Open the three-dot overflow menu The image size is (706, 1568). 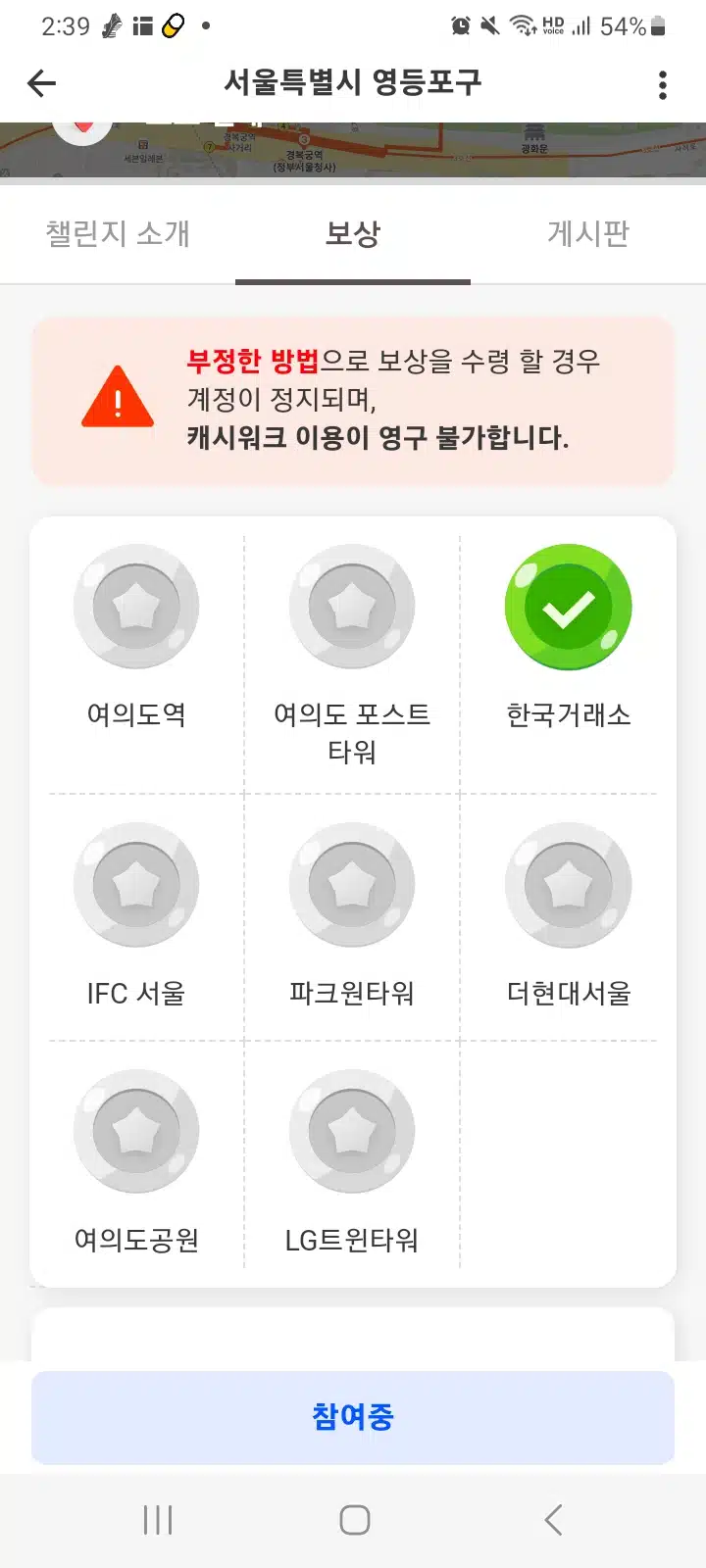[x=663, y=85]
